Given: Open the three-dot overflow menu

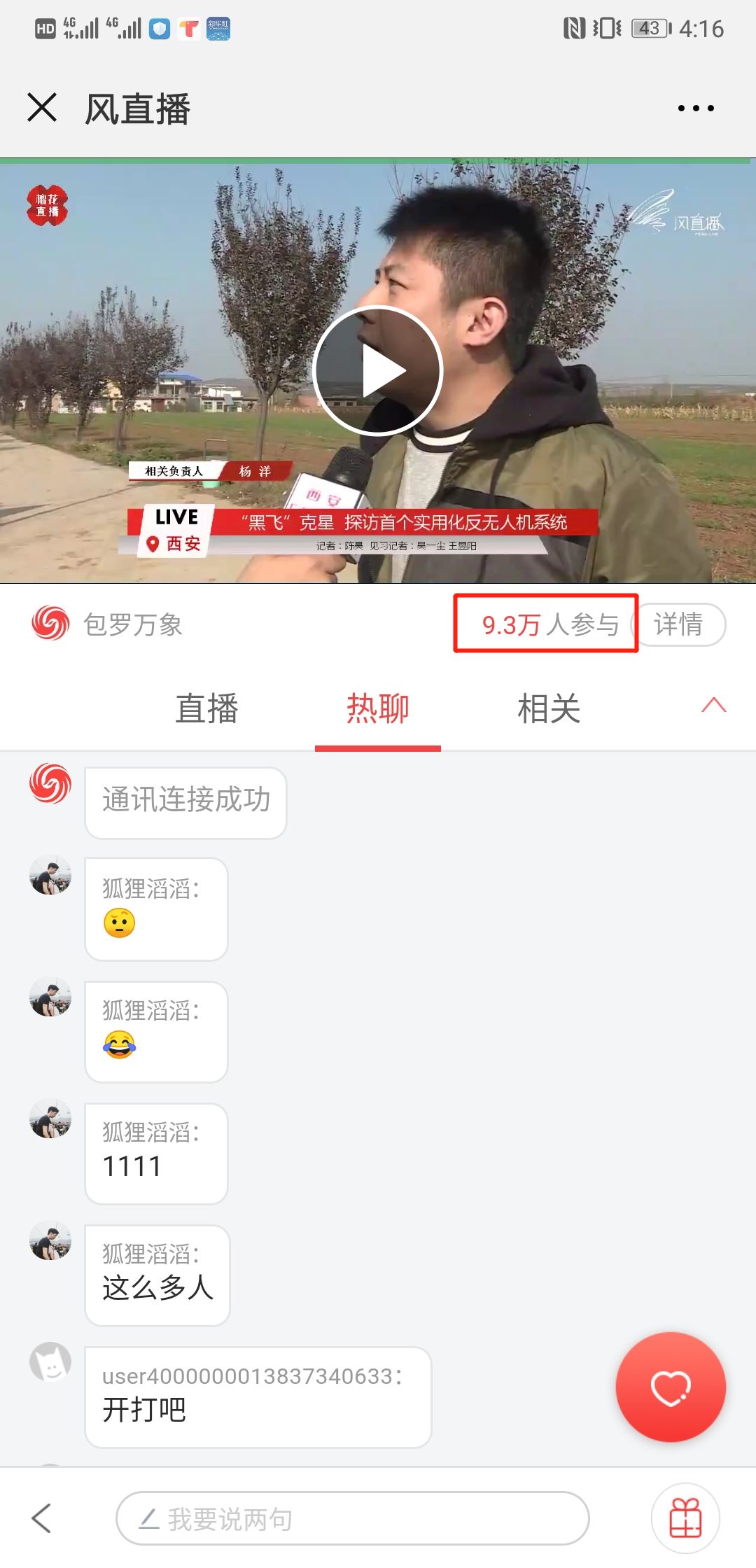Looking at the screenshot, I should (696, 108).
